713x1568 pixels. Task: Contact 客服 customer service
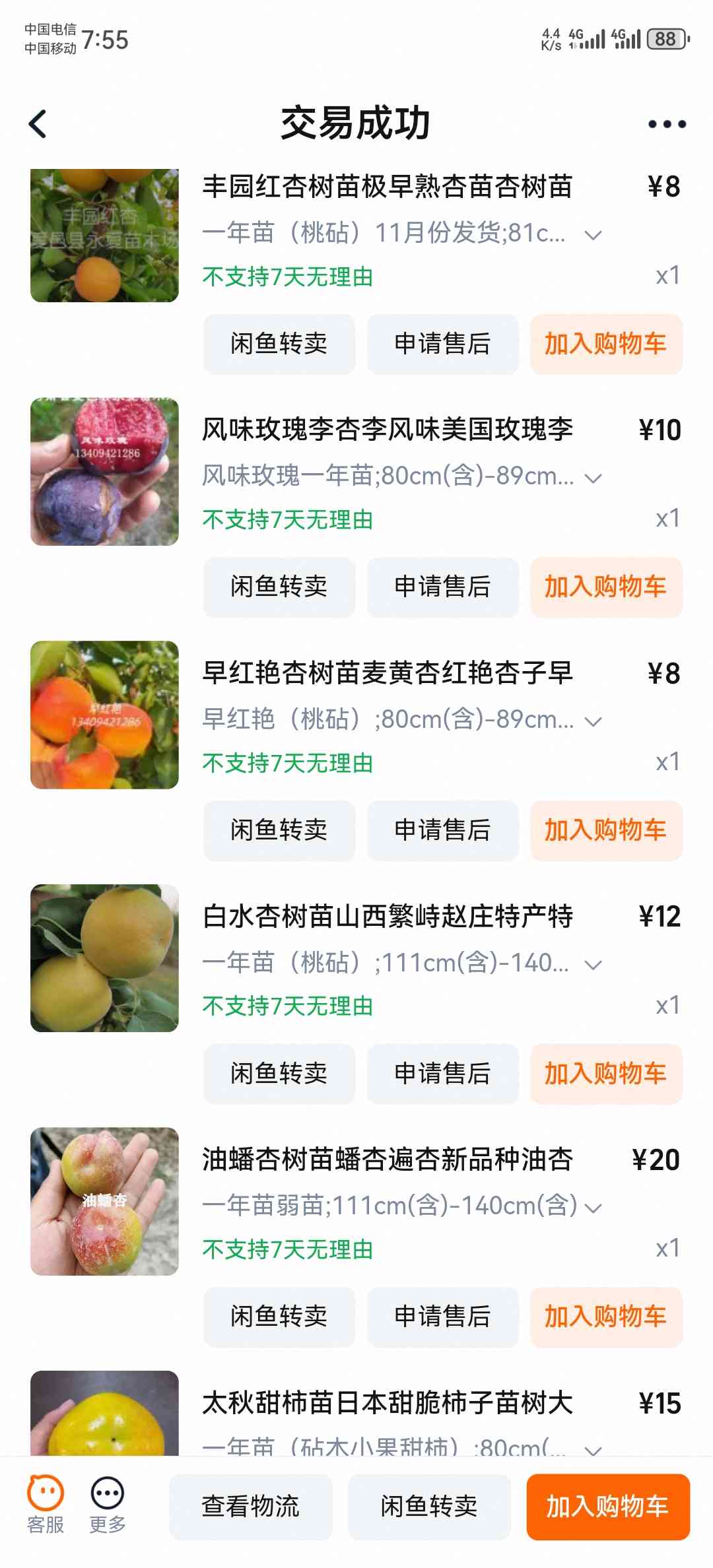46,1505
